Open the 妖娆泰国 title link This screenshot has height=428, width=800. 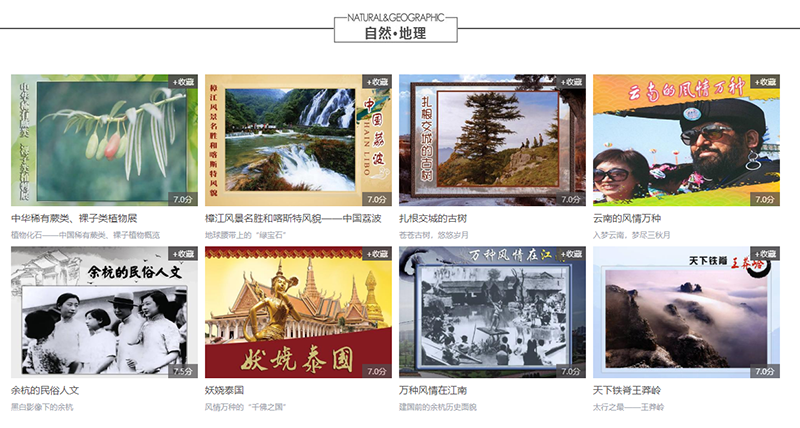tap(225, 390)
